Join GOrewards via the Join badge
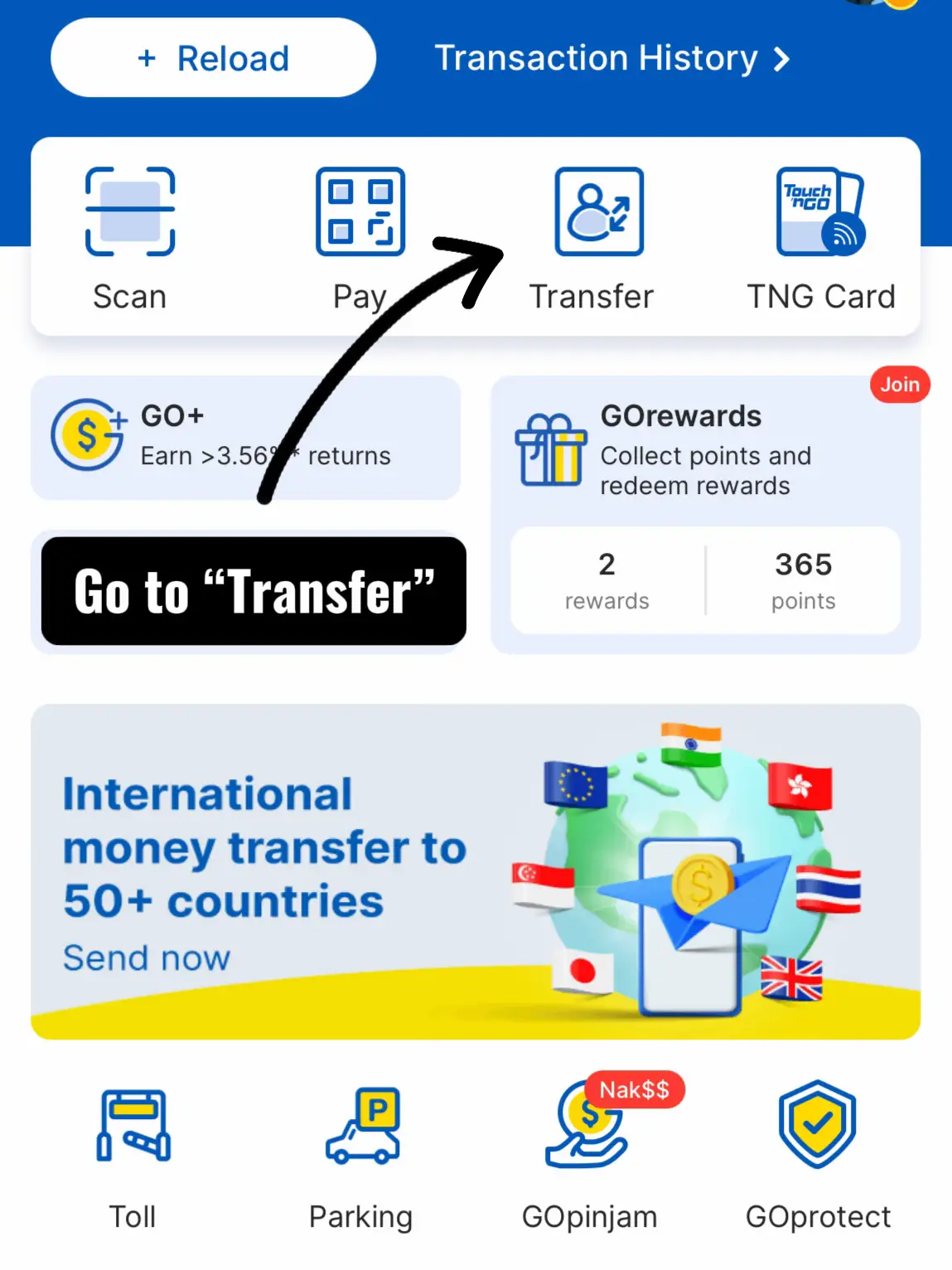The width and height of the screenshot is (952, 1270). coord(899,385)
